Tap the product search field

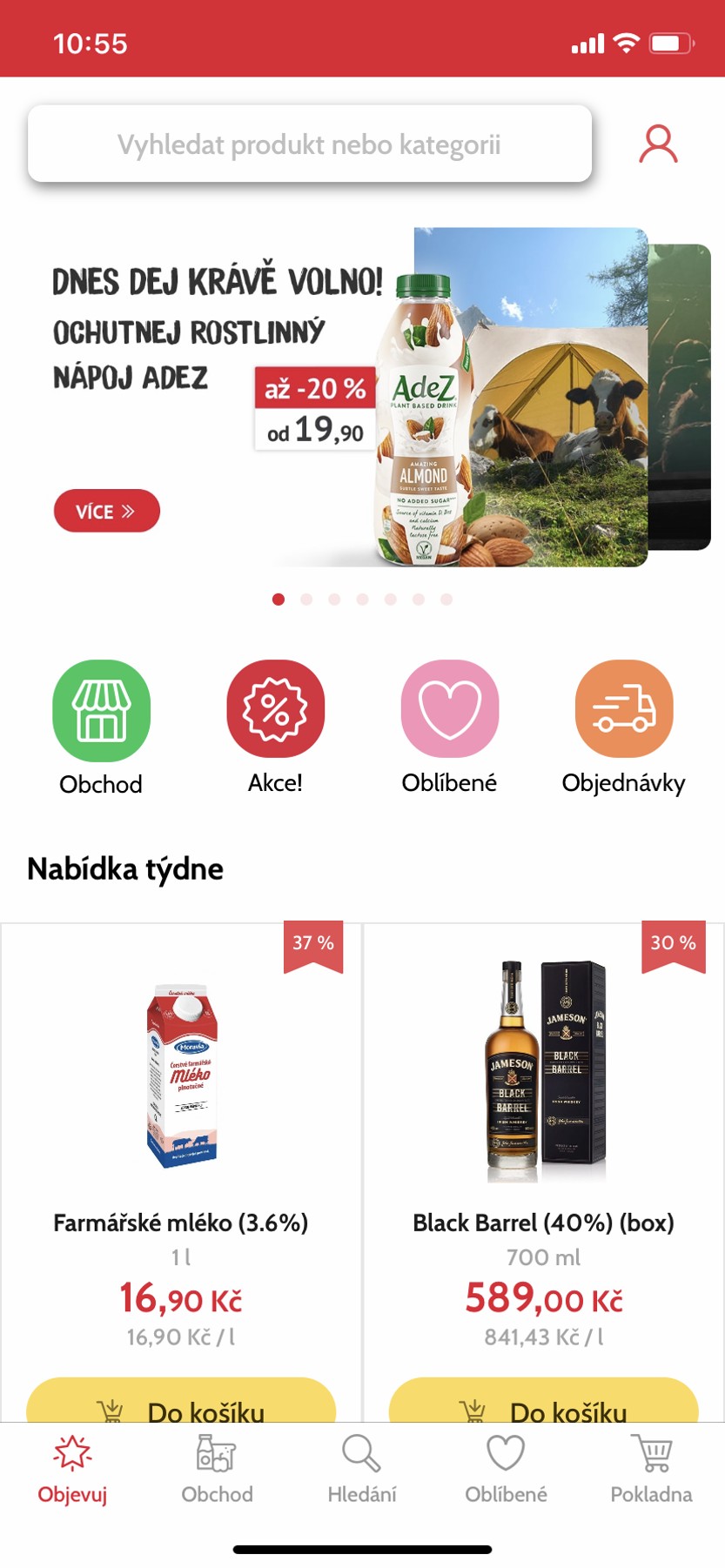[309, 144]
